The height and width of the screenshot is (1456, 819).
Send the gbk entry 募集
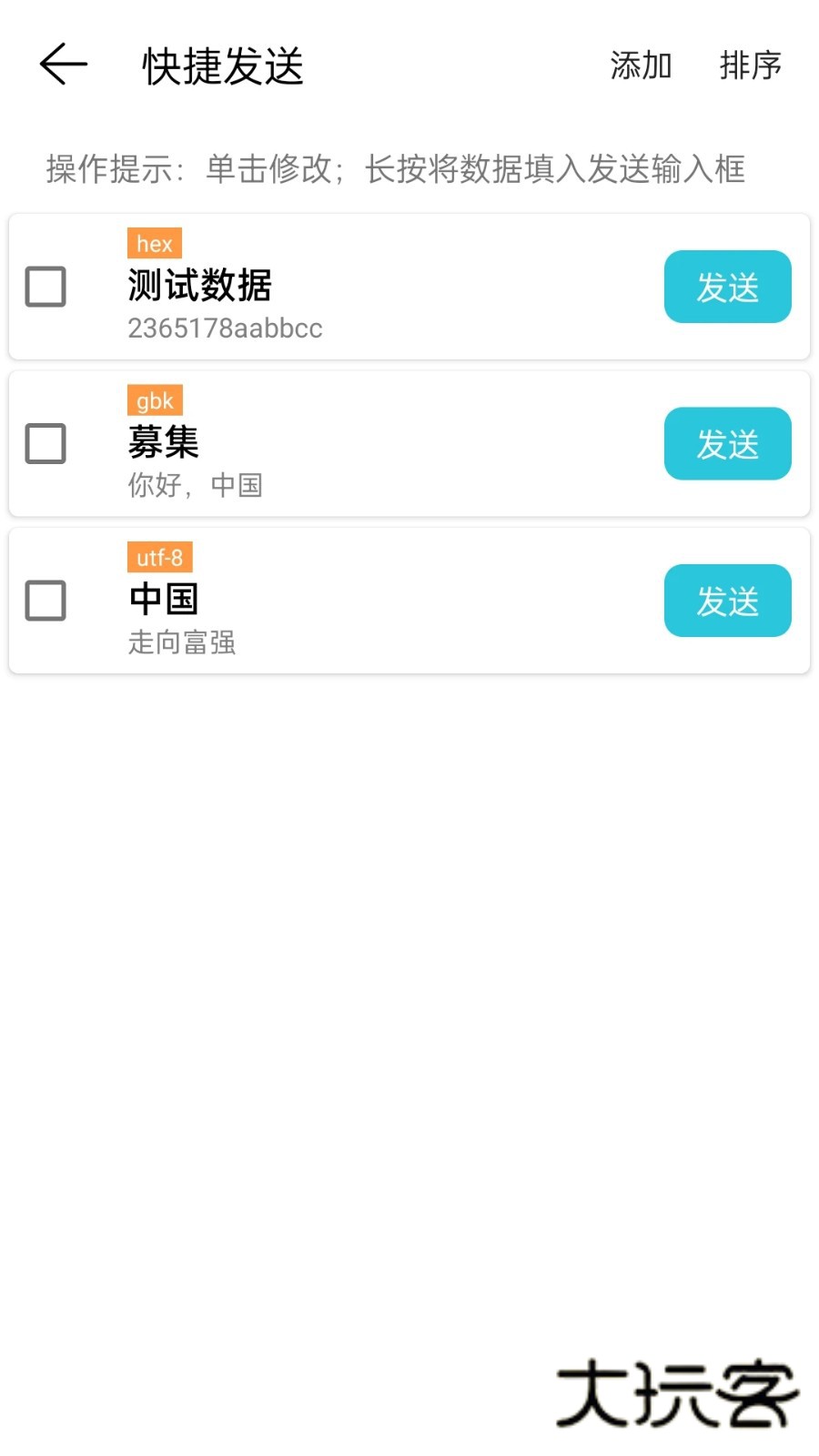pos(727,443)
